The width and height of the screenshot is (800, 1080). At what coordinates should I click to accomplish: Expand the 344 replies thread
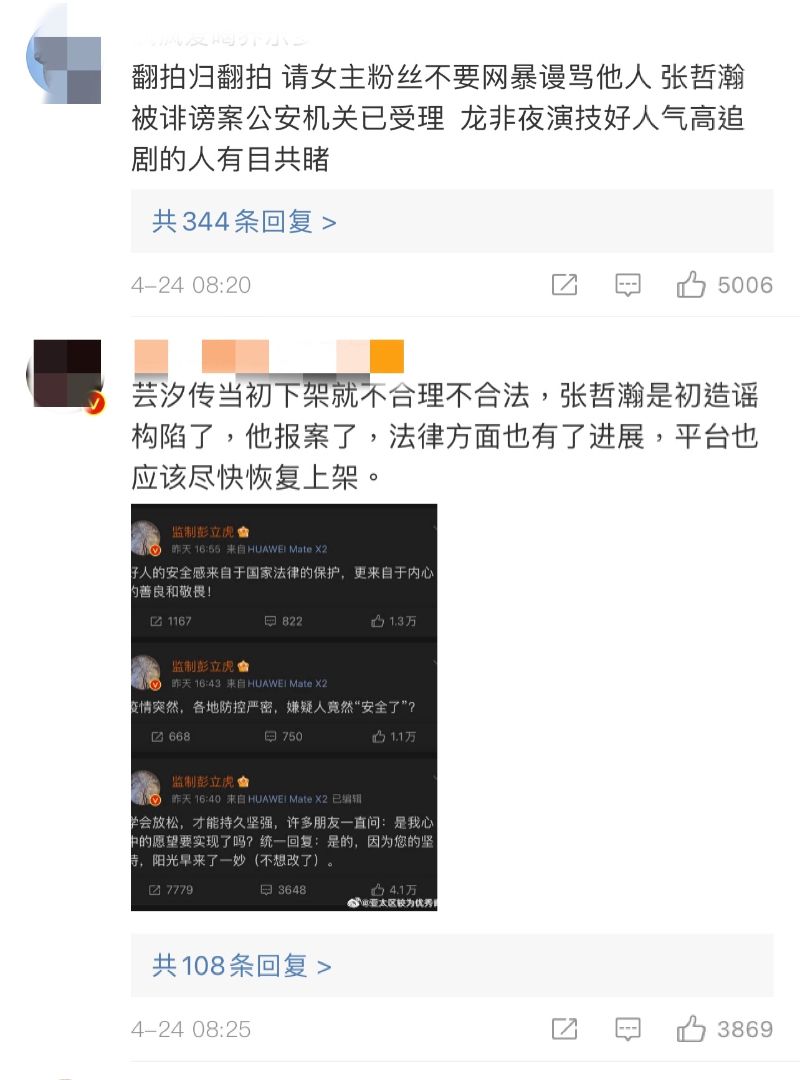pyautogui.click(x=244, y=221)
